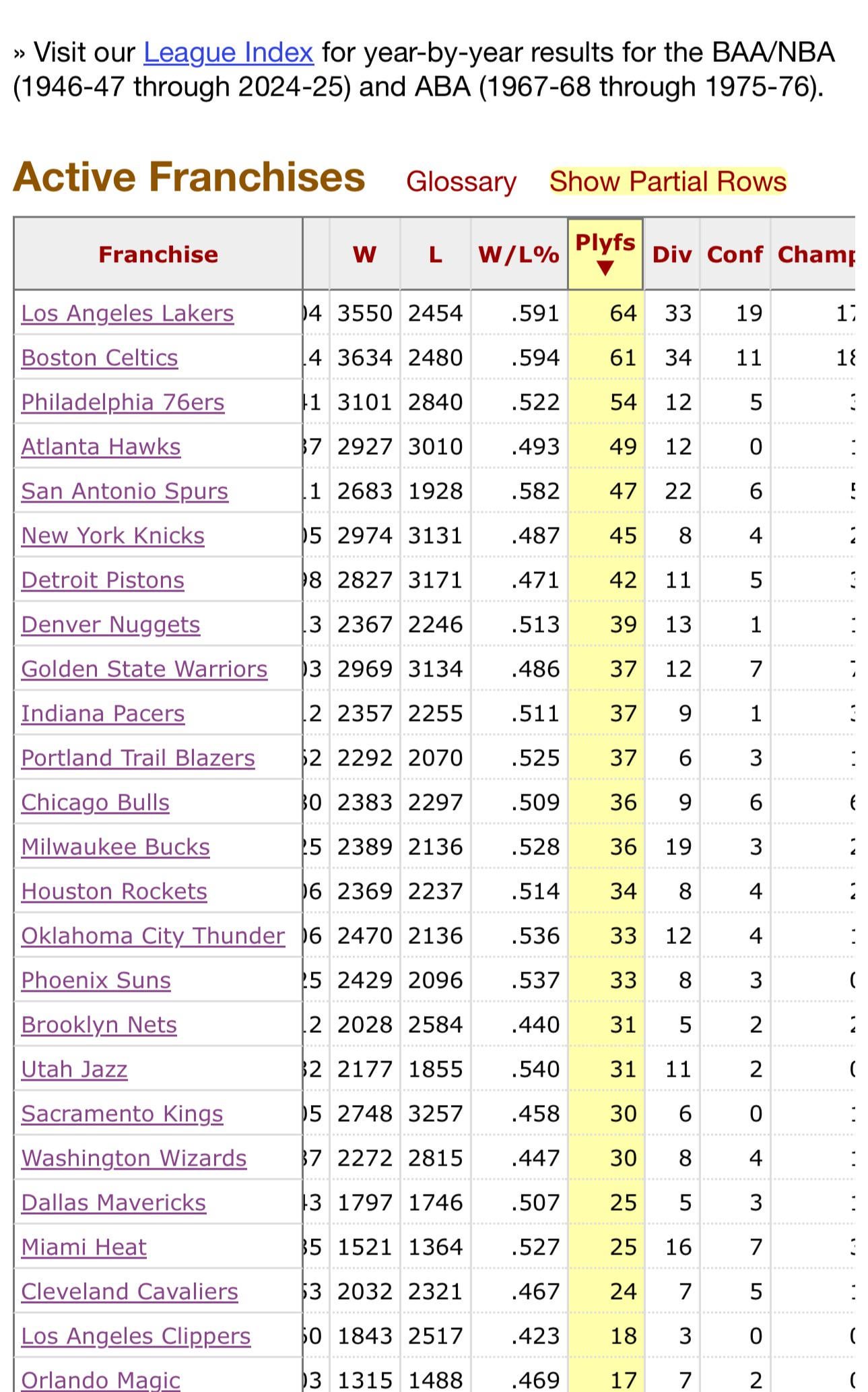The height and width of the screenshot is (1392, 868).
Task: Open Los Angeles Clippers link
Action: [135, 1336]
